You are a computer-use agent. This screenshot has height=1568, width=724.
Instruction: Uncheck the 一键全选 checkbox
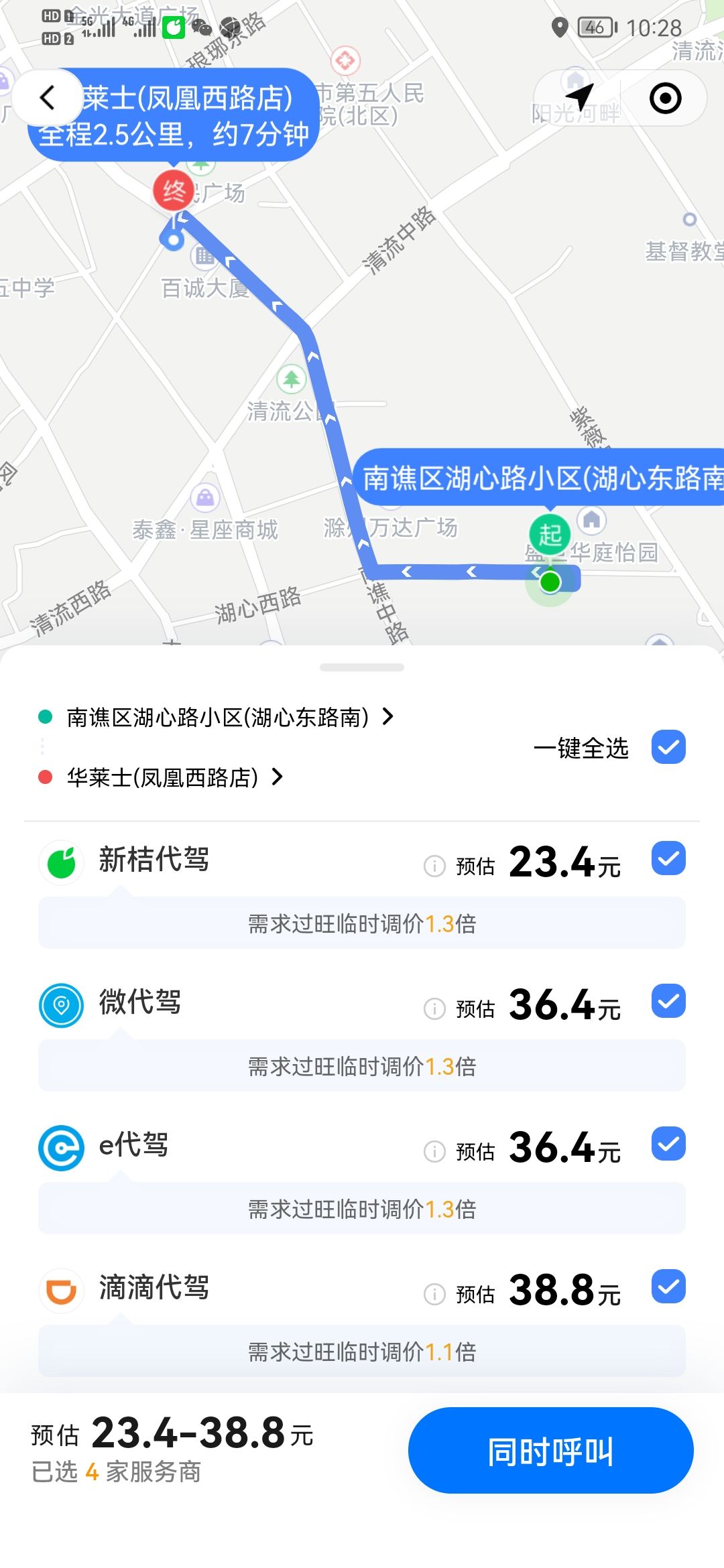point(668,747)
